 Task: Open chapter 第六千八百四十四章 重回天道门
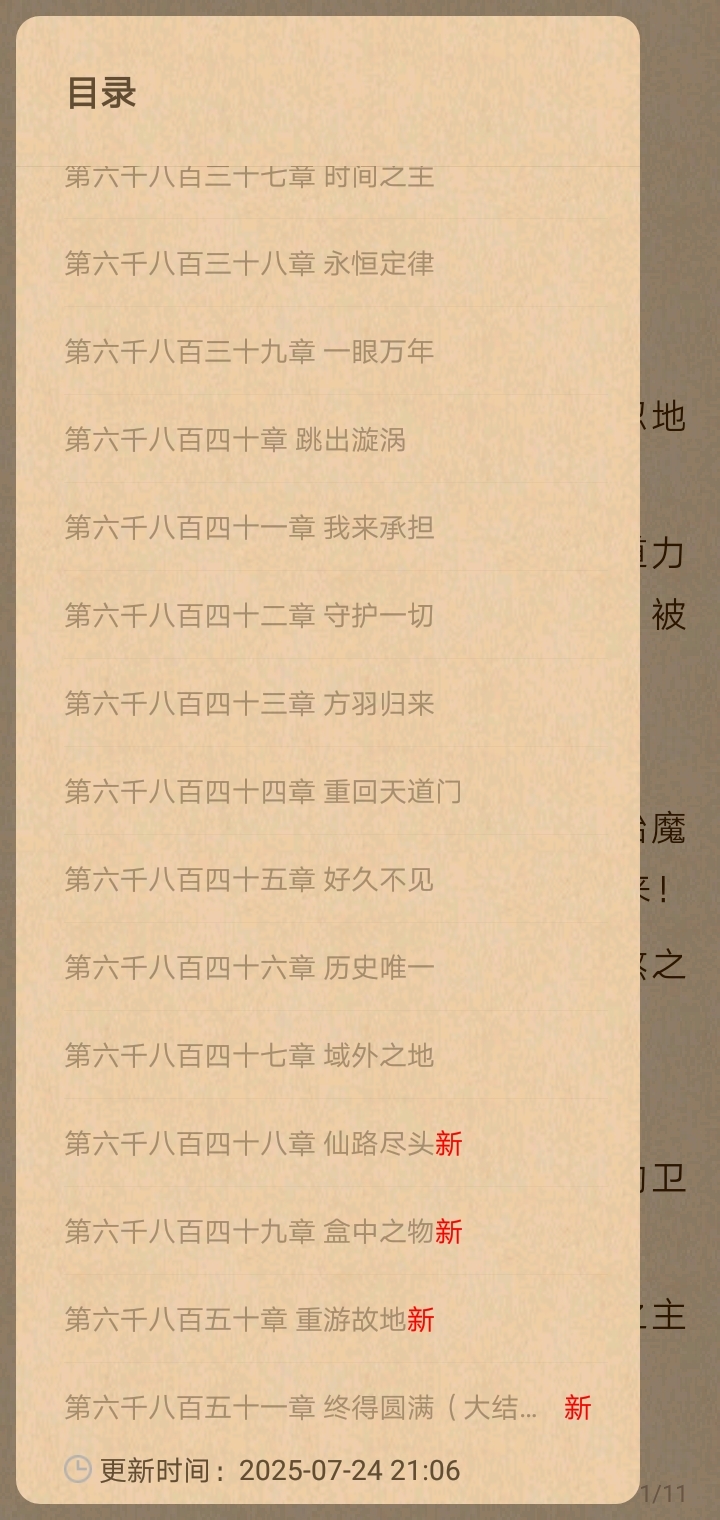263,791
